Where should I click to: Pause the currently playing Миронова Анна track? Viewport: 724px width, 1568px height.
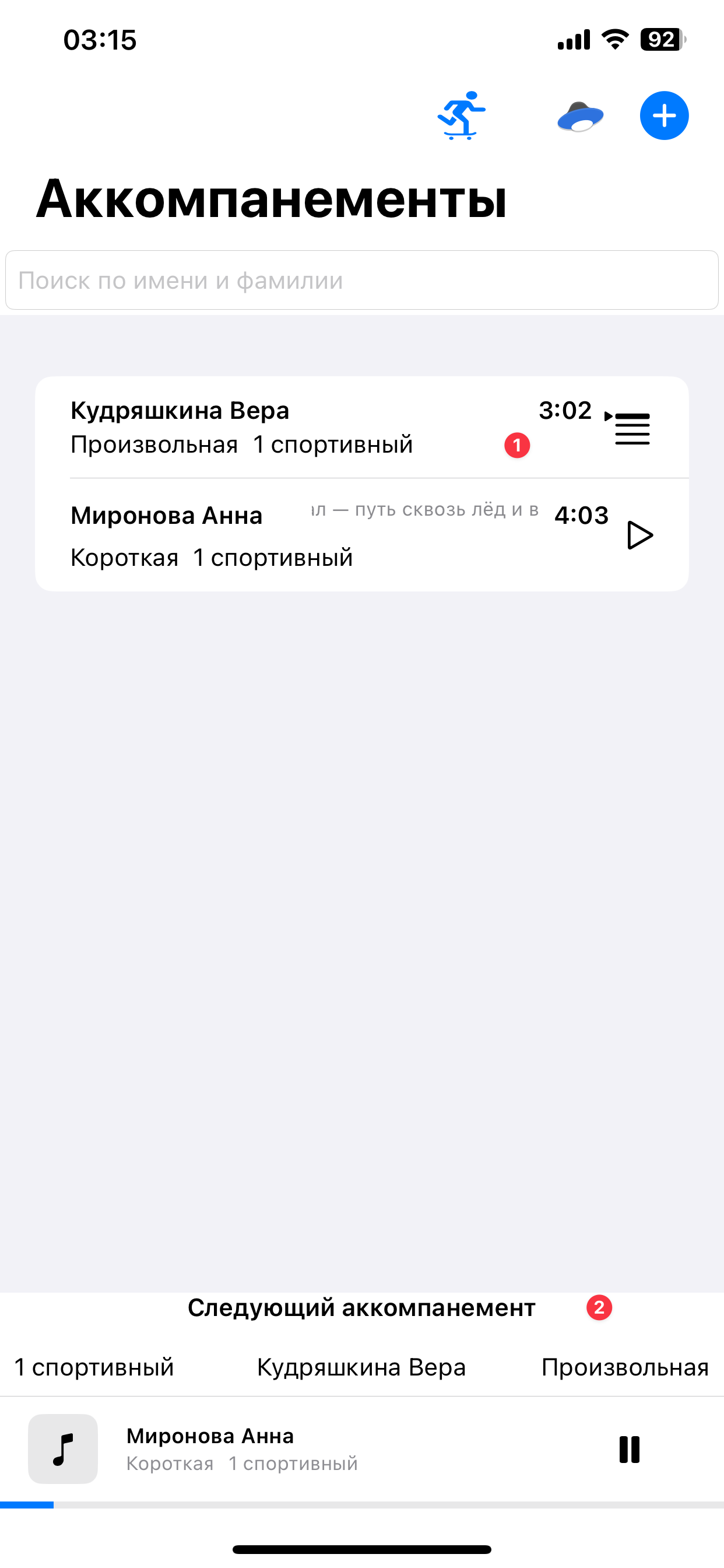(x=628, y=1448)
